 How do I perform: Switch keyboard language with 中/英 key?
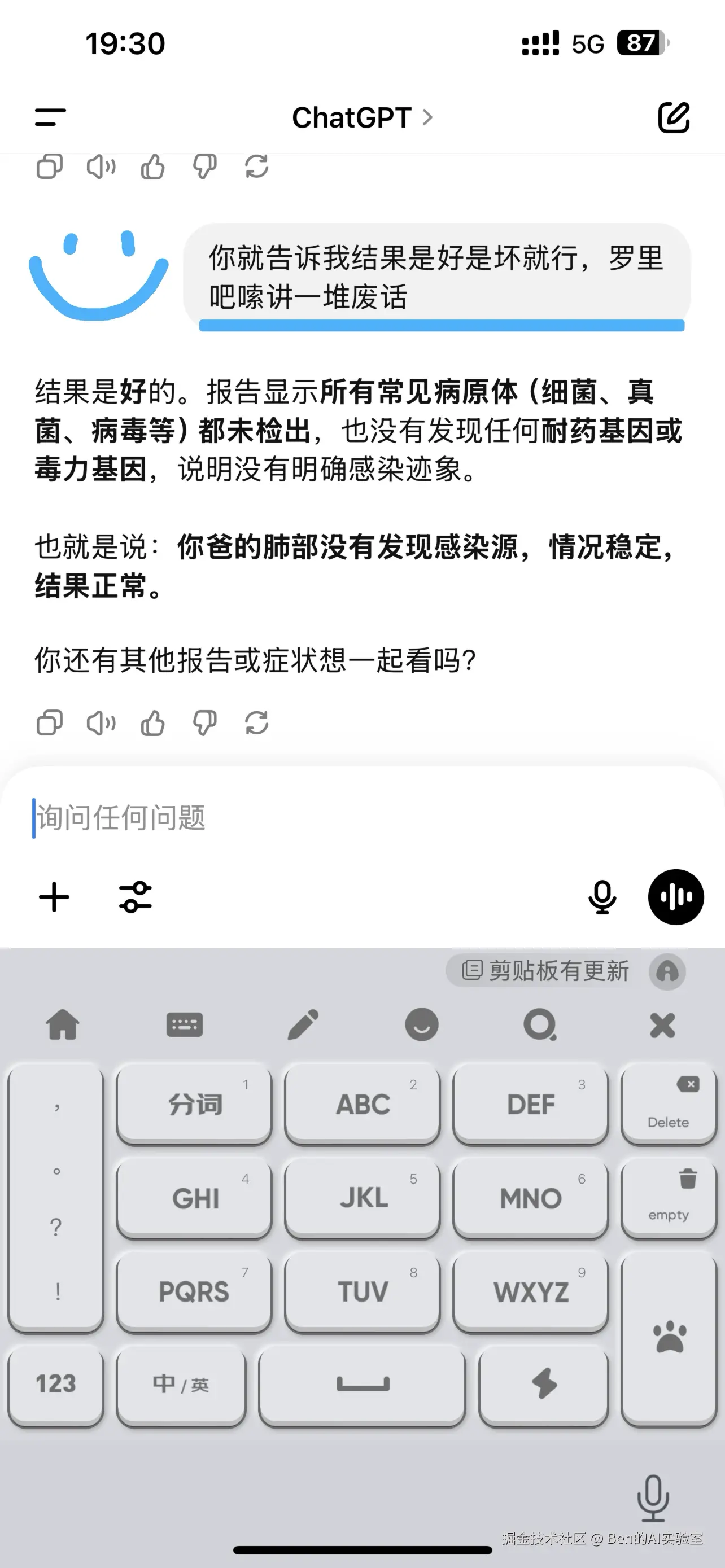coord(181,1383)
